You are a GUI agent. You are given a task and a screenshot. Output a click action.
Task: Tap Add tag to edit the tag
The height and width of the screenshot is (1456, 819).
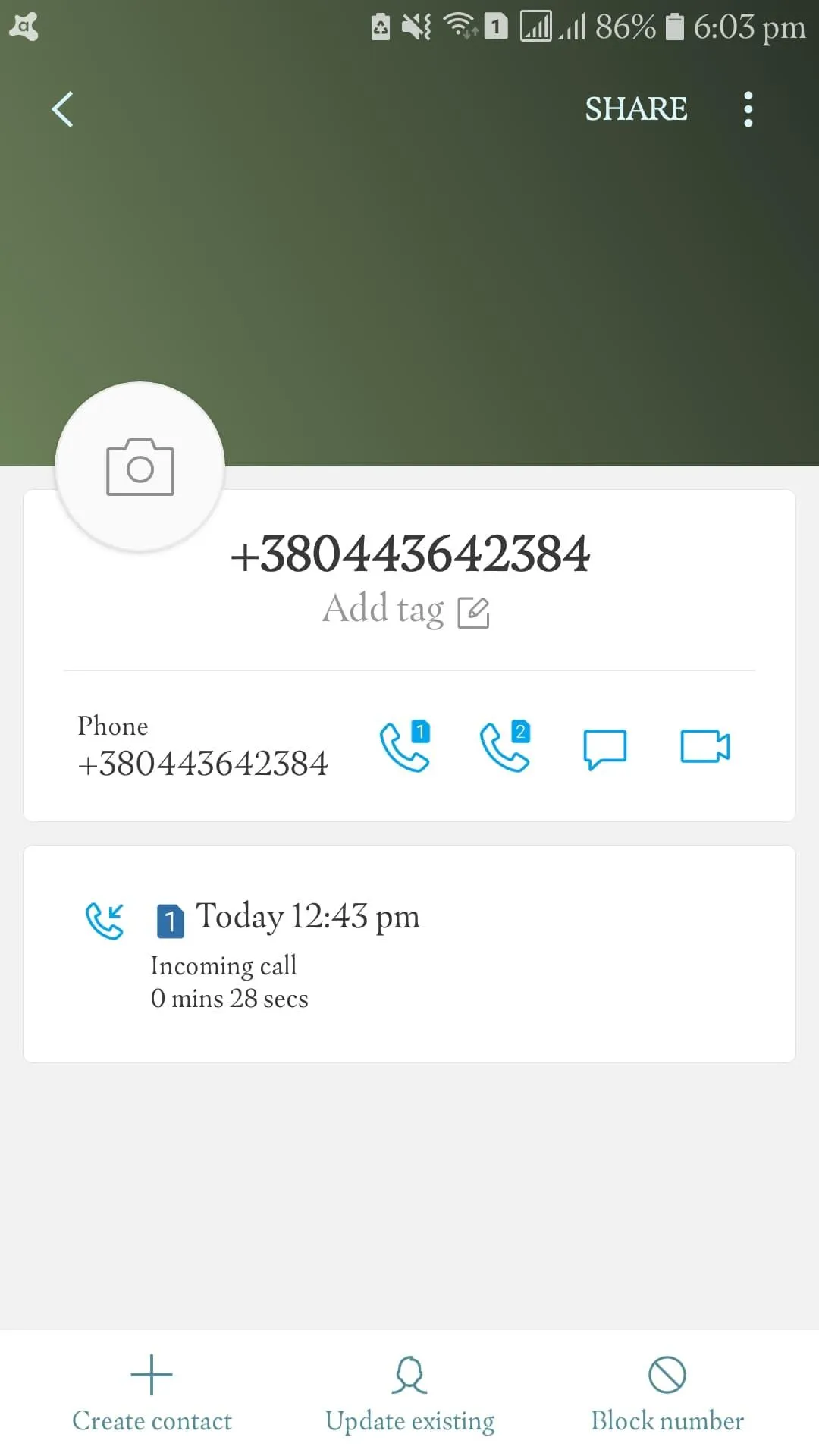(406, 610)
